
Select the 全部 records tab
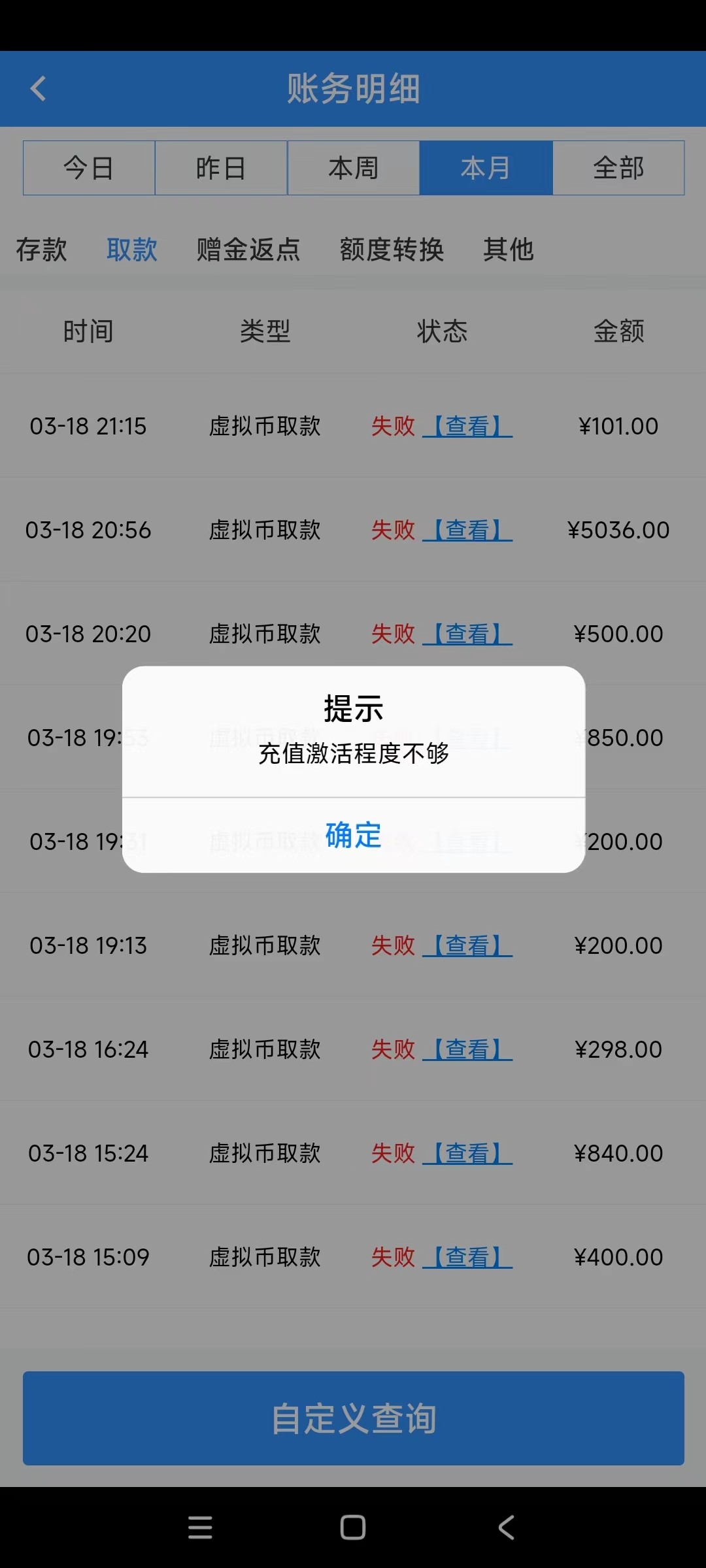(x=618, y=168)
